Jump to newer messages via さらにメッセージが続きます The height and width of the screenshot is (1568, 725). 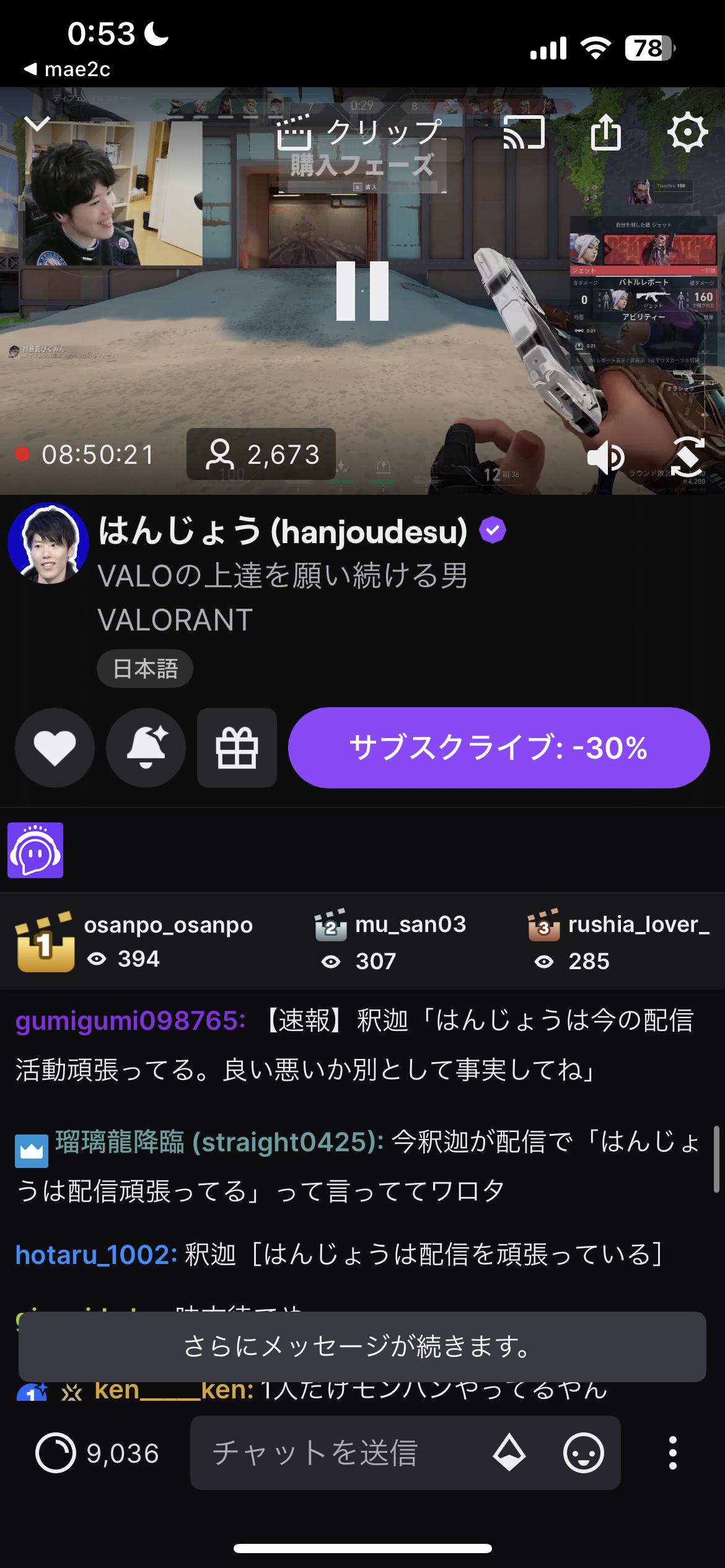[x=362, y=1346]
